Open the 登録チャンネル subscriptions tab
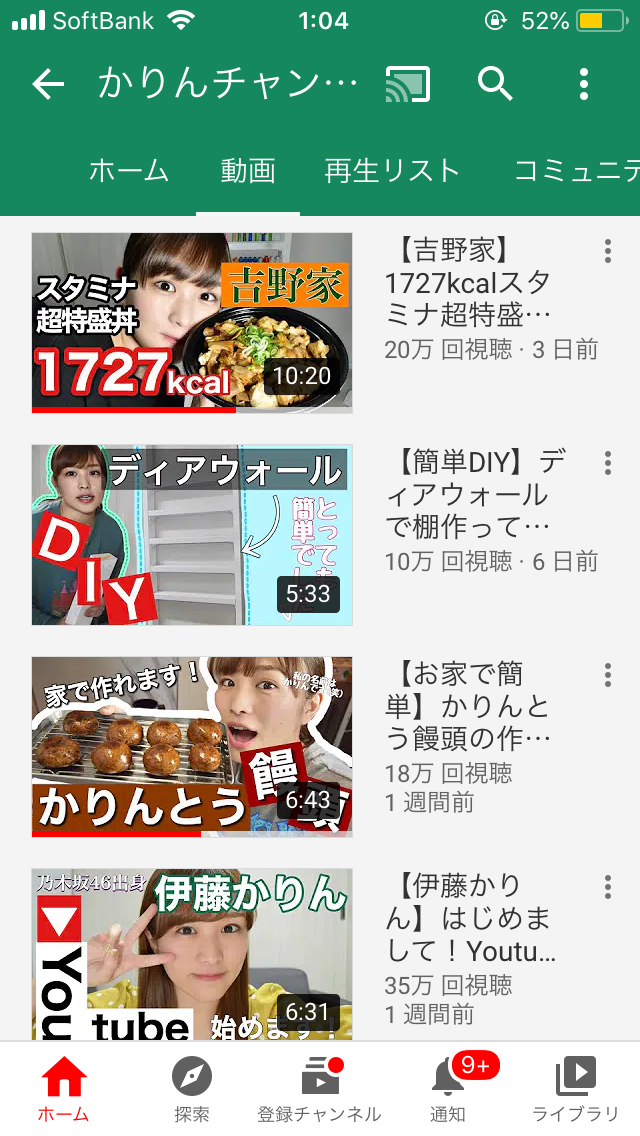Image resolution: width=640 pixels, height=1136 pixels. coord(319,1088)
